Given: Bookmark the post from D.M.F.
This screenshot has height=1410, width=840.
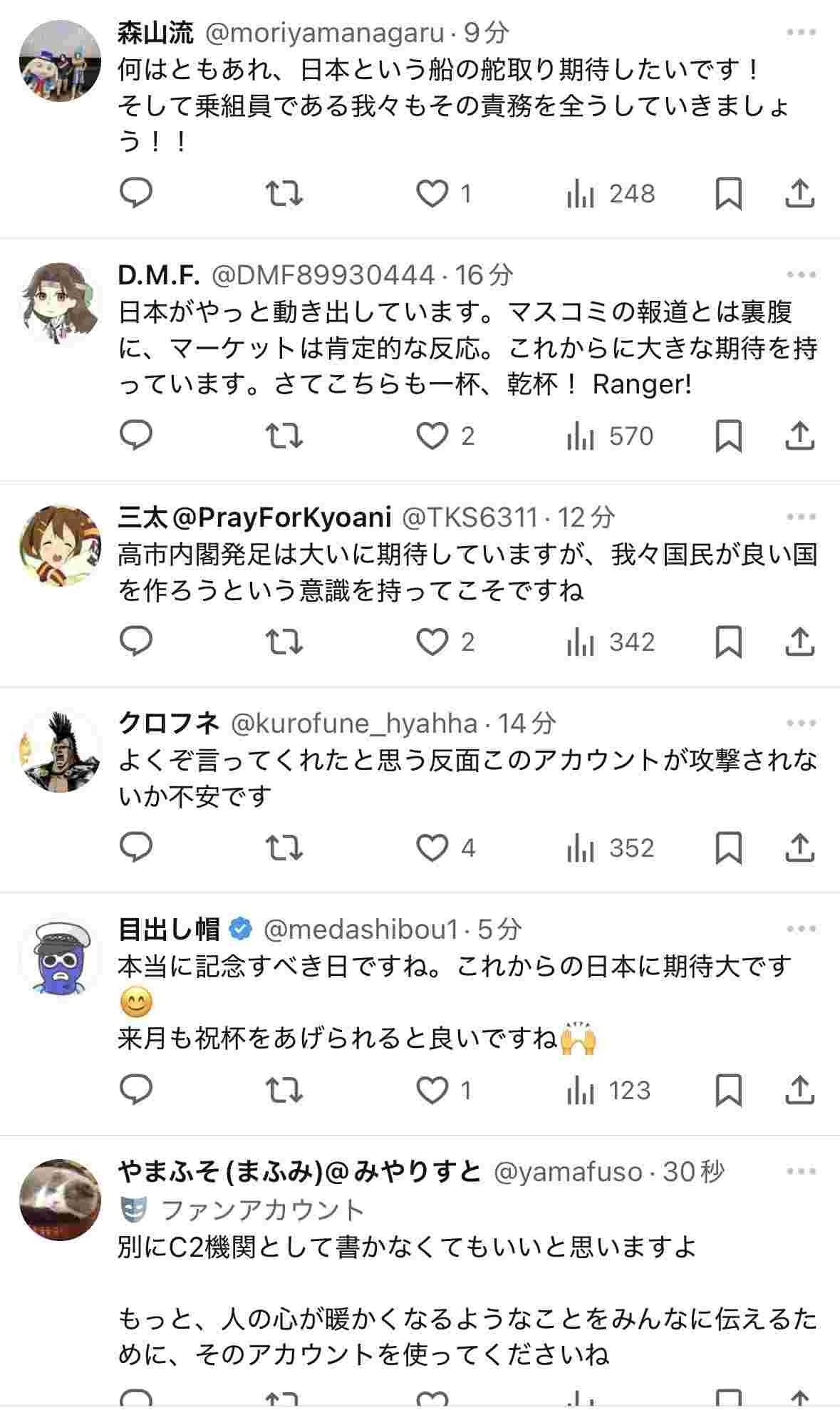Looking at the screenshot, I should 728,436.
